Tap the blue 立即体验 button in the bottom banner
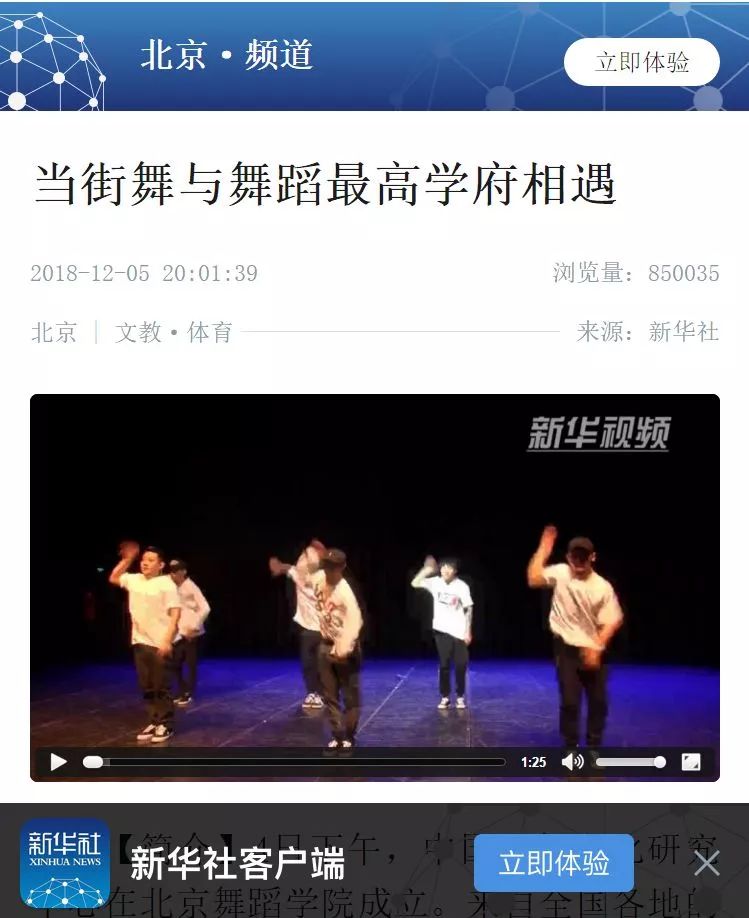The width and height of the screenshot is (749, 918). [553, 863]
